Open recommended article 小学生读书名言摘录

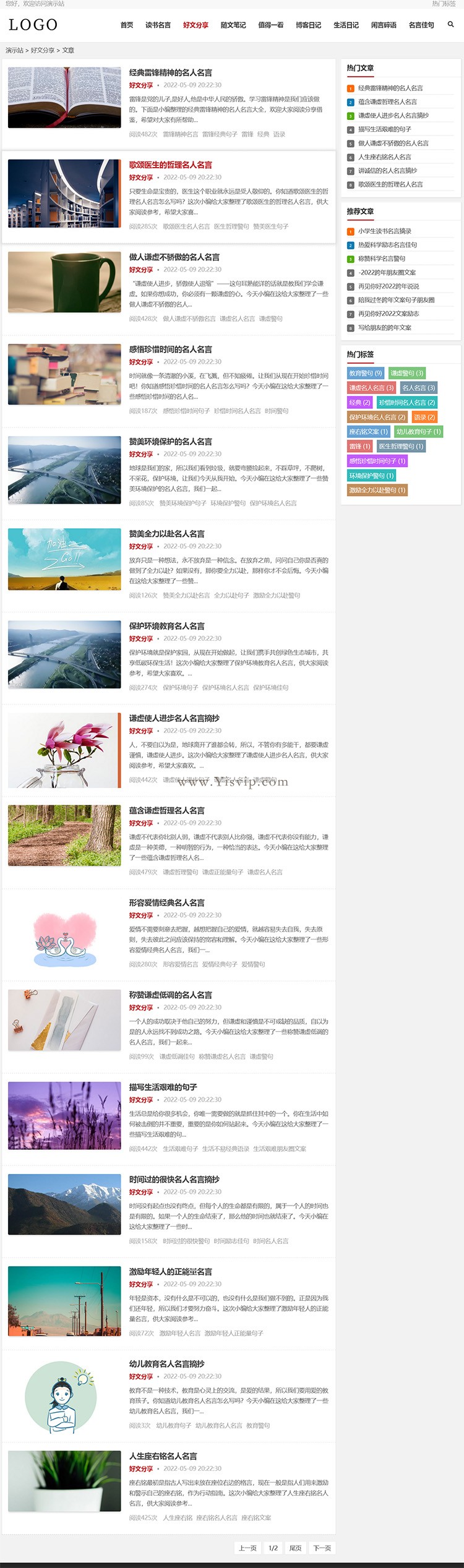click(384, 231)
